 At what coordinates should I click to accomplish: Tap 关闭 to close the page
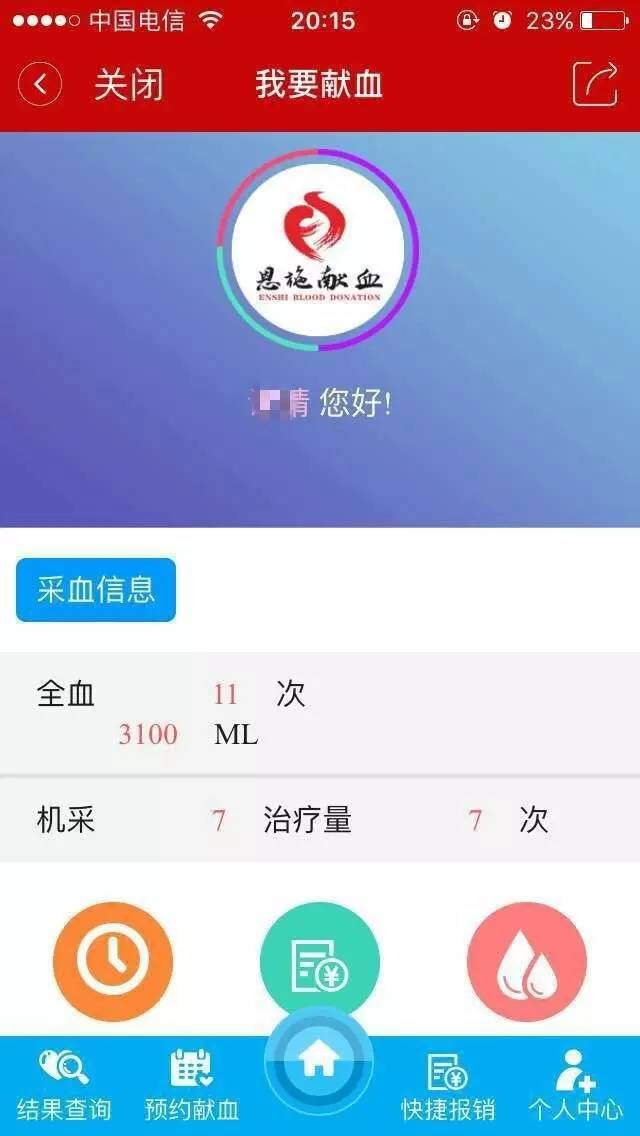[128, 85]
